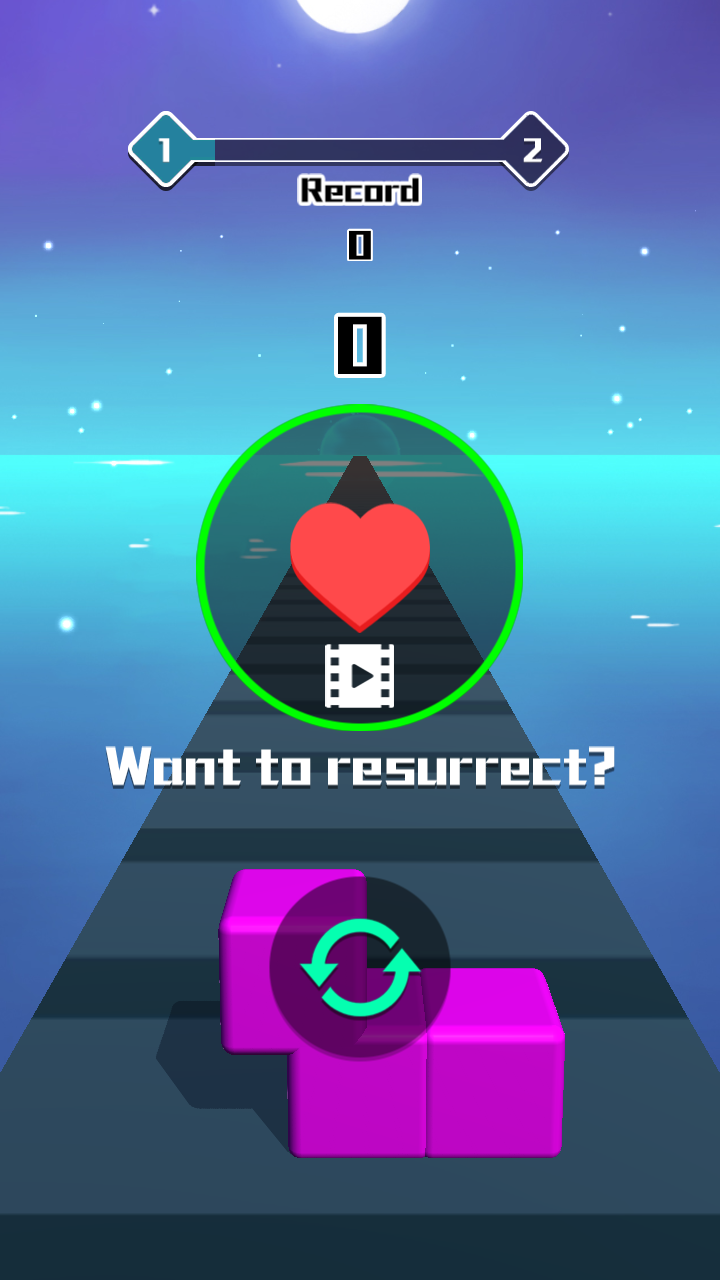Watch video ad to resurrect
This screenshot has width=720, height=1280.
click(360, 567)
